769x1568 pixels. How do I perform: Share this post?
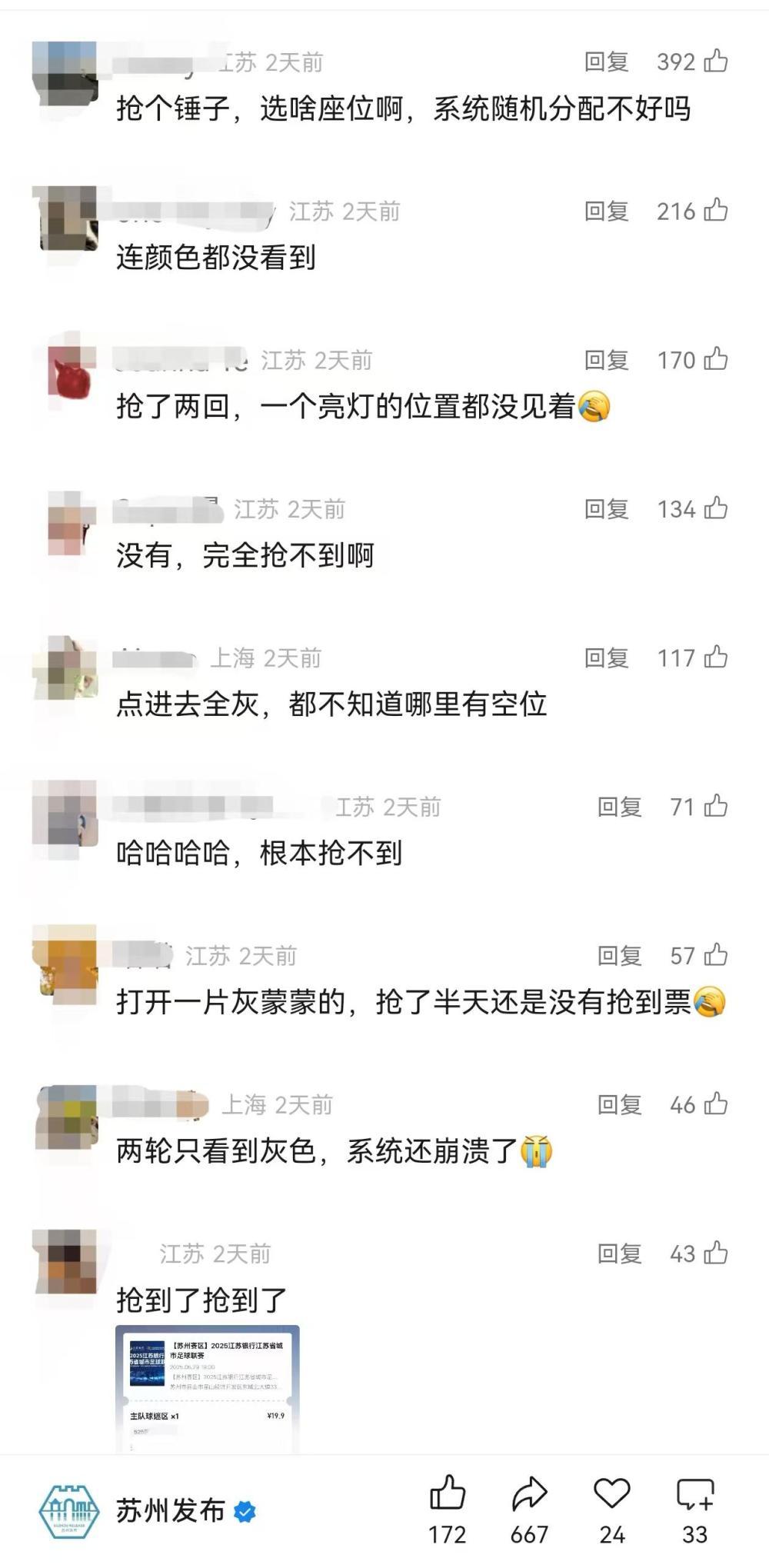coord(529,1494)
